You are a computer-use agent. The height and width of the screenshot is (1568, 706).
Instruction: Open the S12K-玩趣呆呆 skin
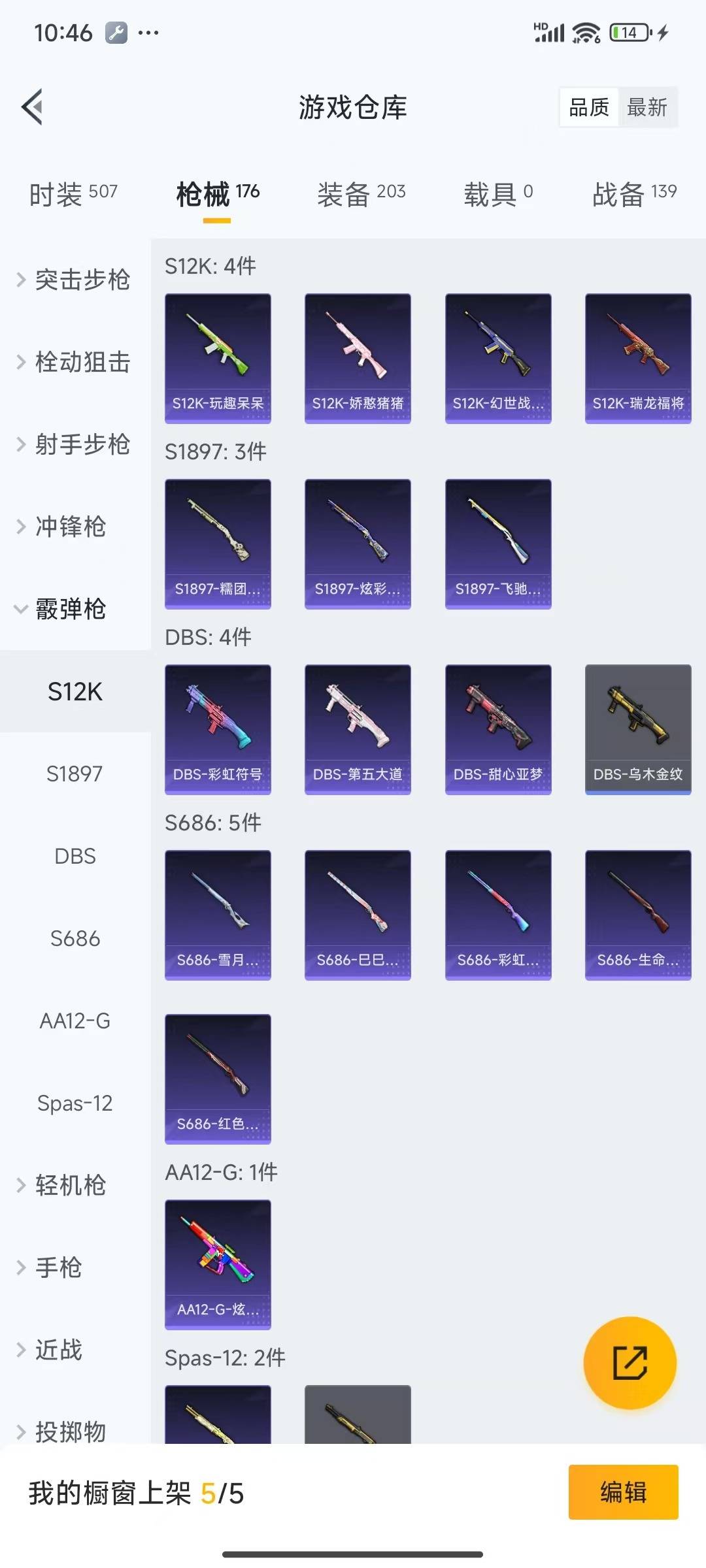[218, 358]
